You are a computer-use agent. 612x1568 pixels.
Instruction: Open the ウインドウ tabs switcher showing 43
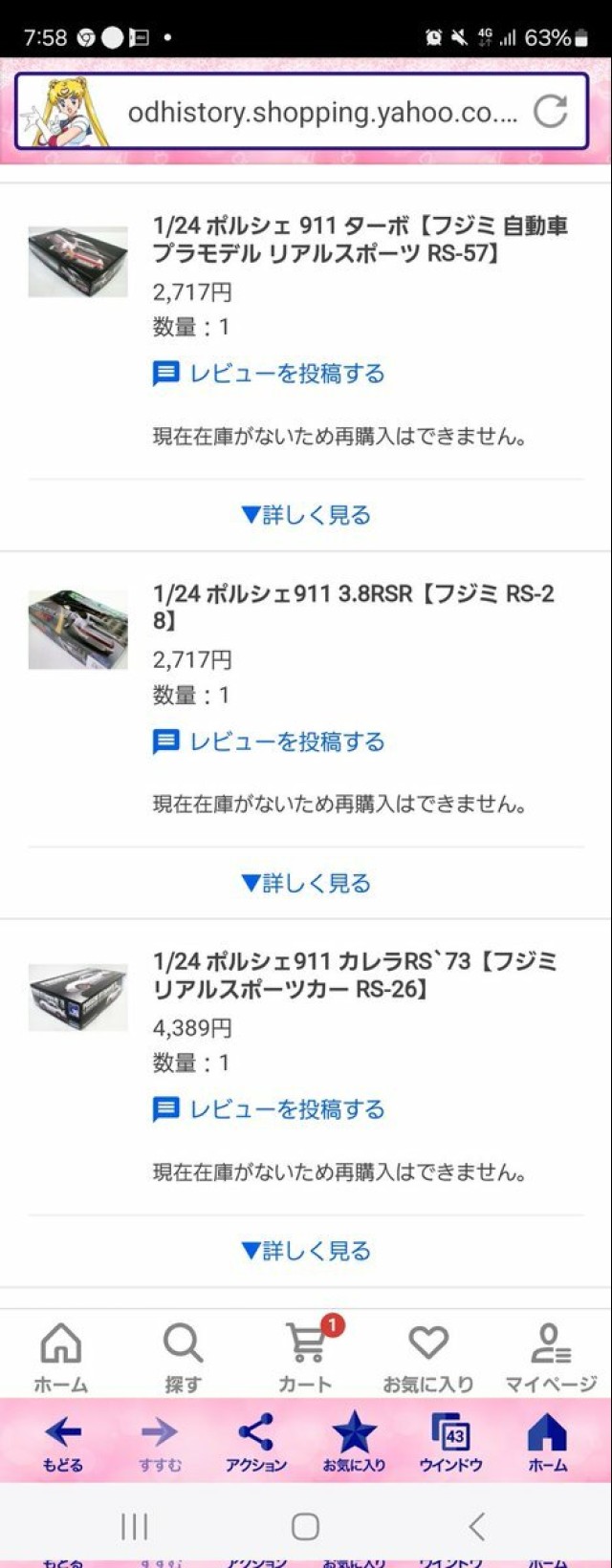[450, 1441]
